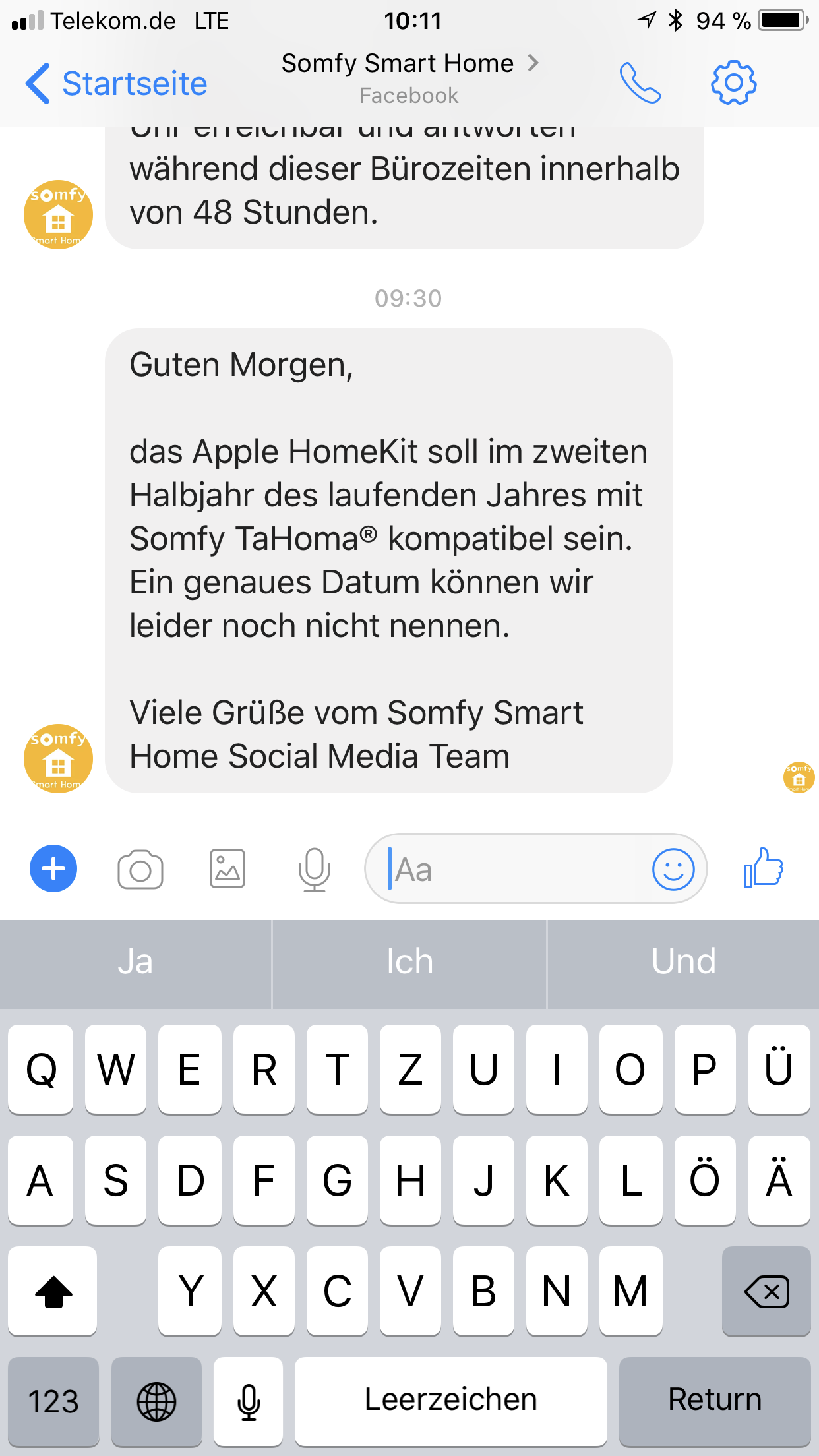
Task: Go back to Startseite
Action: coord(117,84)
